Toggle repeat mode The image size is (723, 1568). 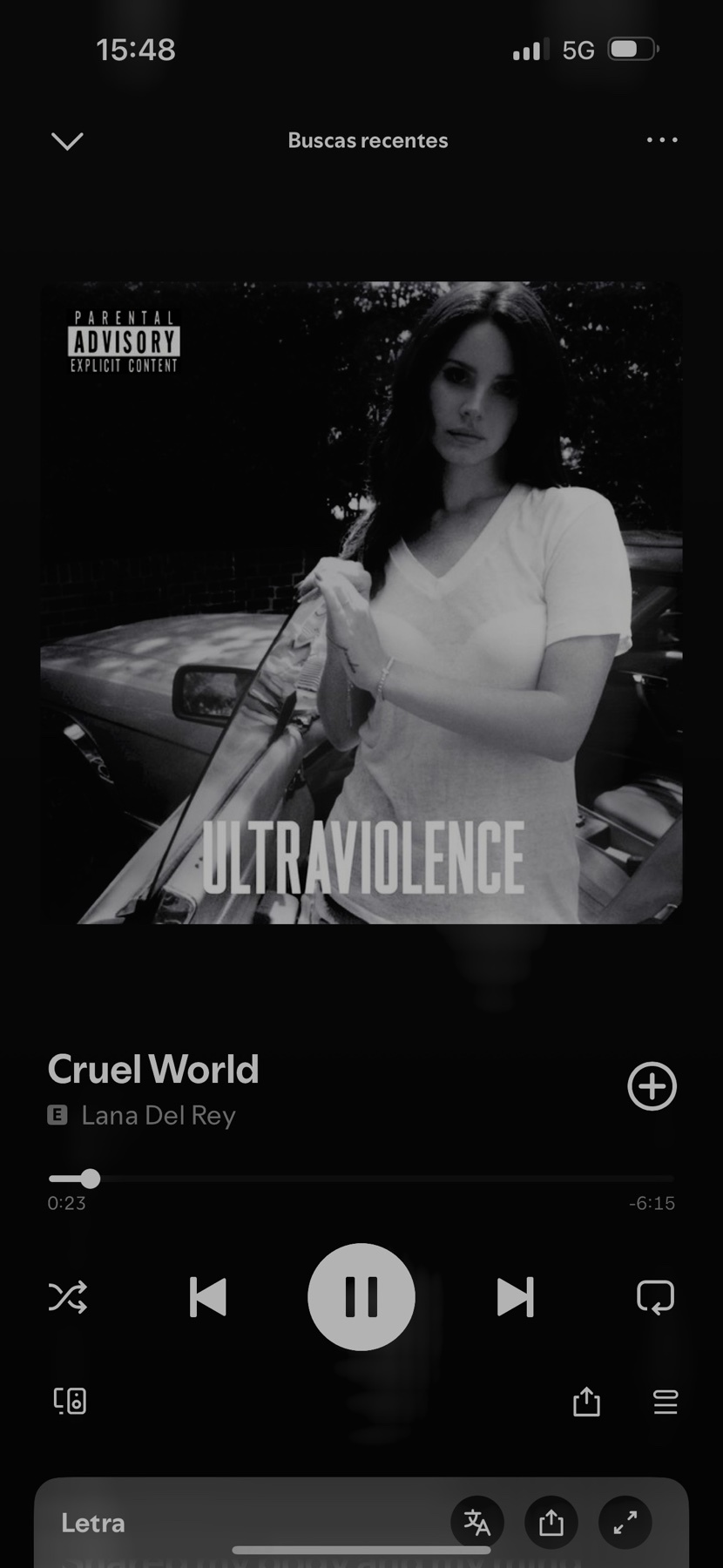655,1297
